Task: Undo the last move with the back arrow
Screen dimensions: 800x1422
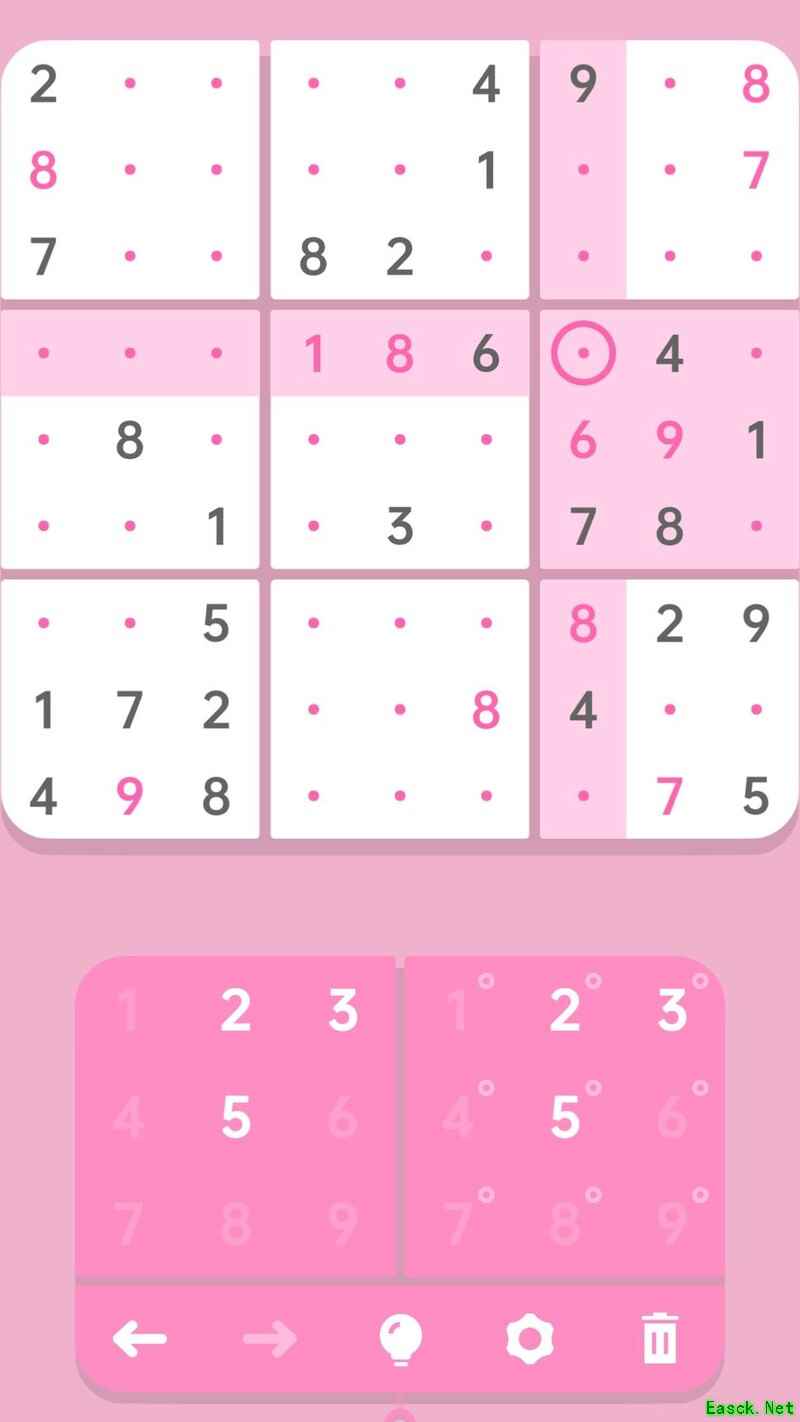Action: [x=139, y=1338]
